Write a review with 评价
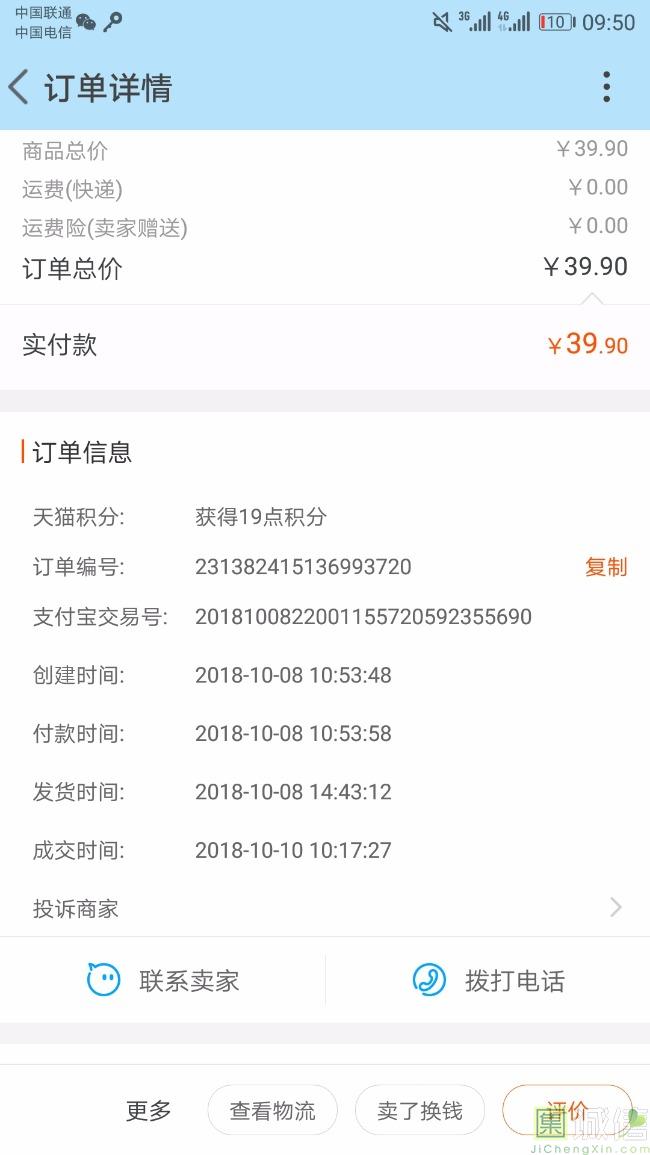 click(x=566, y=1109)
